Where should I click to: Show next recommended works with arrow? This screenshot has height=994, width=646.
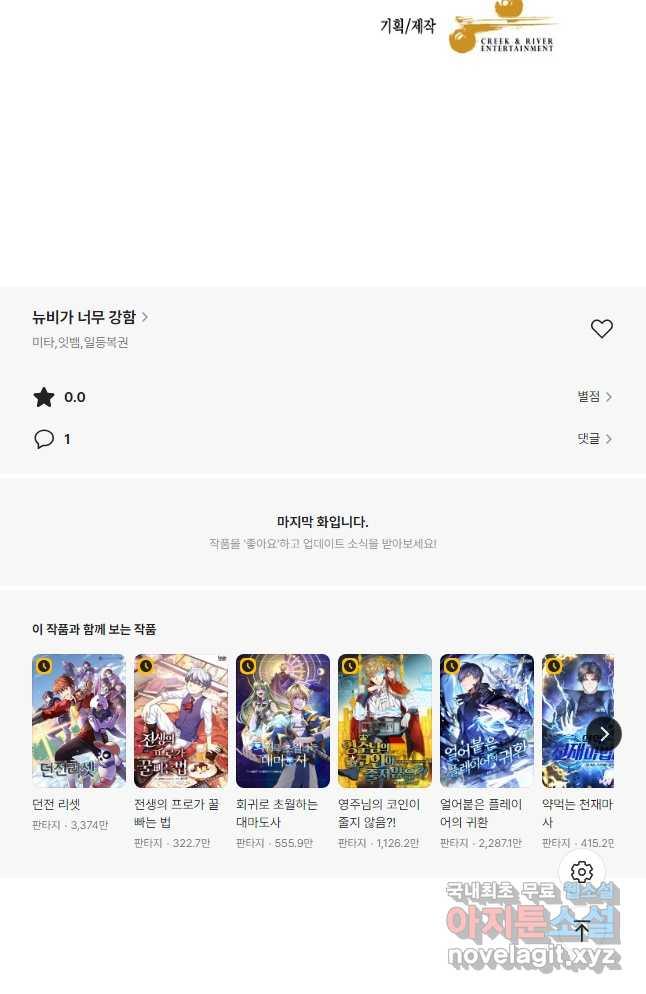(604, 733)
